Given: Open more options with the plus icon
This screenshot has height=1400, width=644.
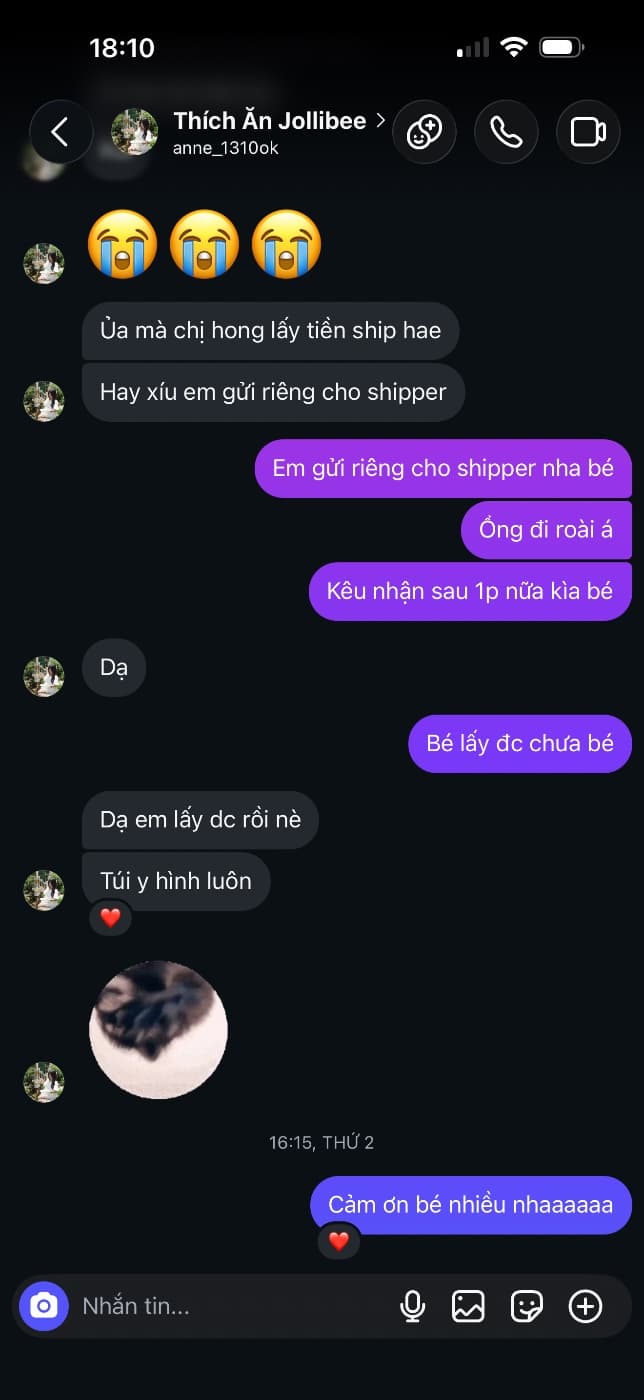Looking at the screenshot, I should click(585, 1306).
